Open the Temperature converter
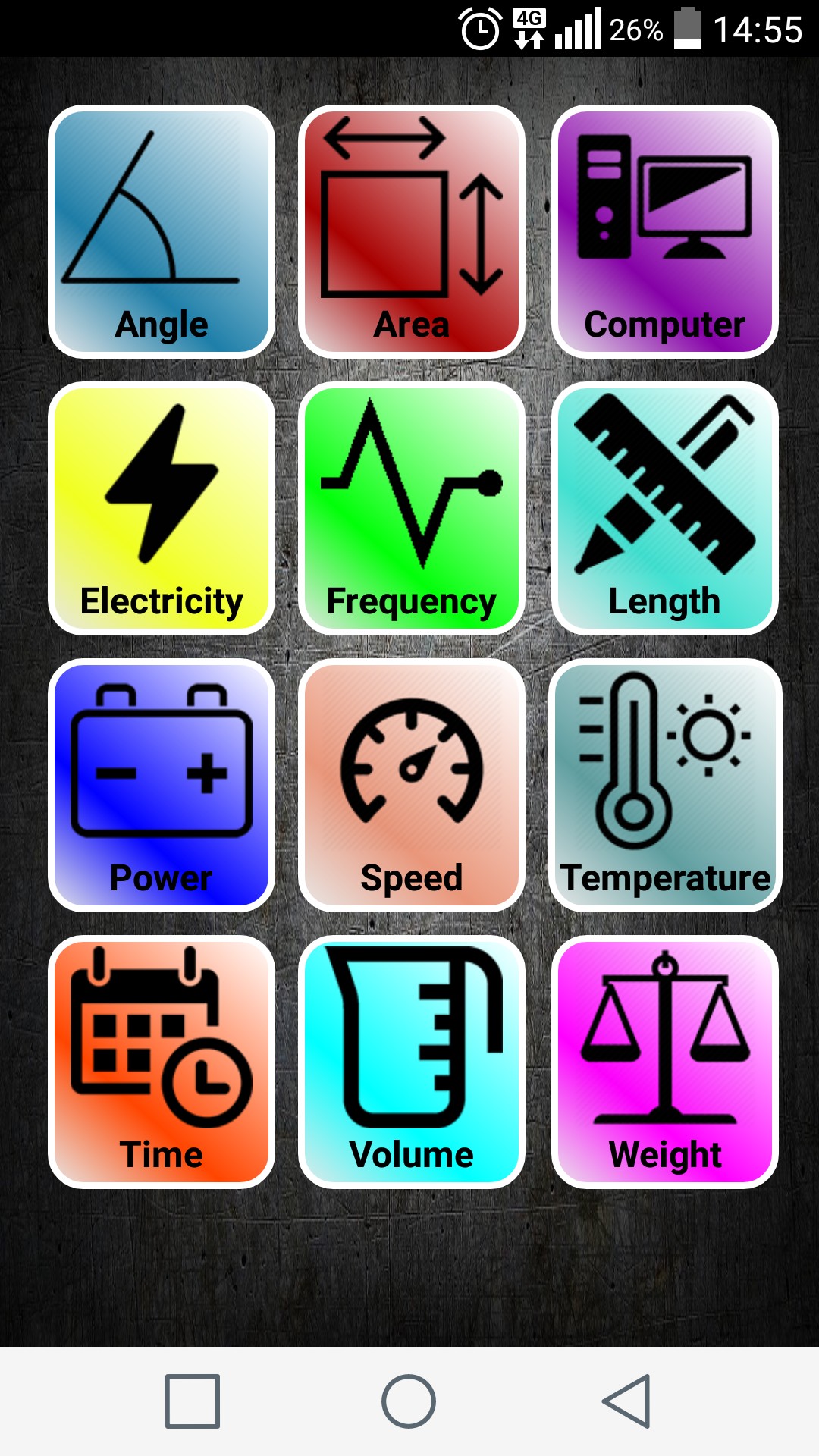The height and width of the screenshot is (1456, 819). tap(665, 785)
